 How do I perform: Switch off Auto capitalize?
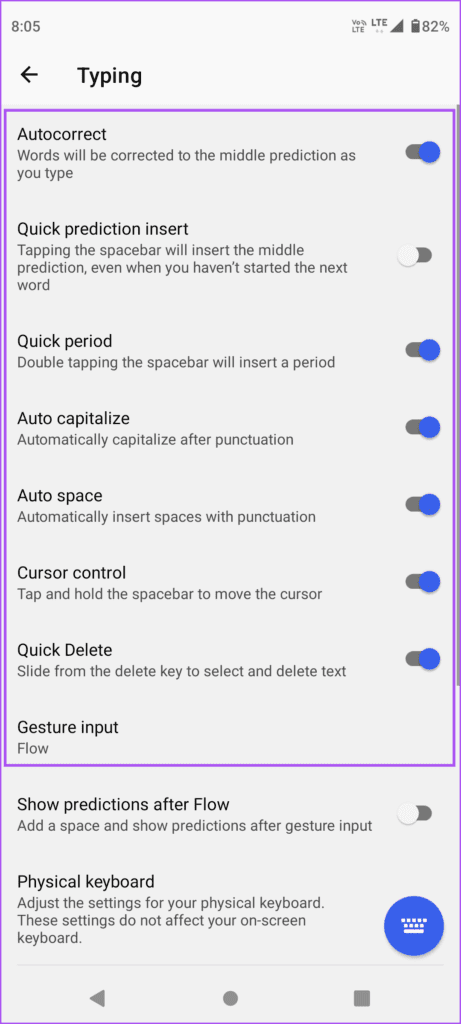click(x=422, y=428)
